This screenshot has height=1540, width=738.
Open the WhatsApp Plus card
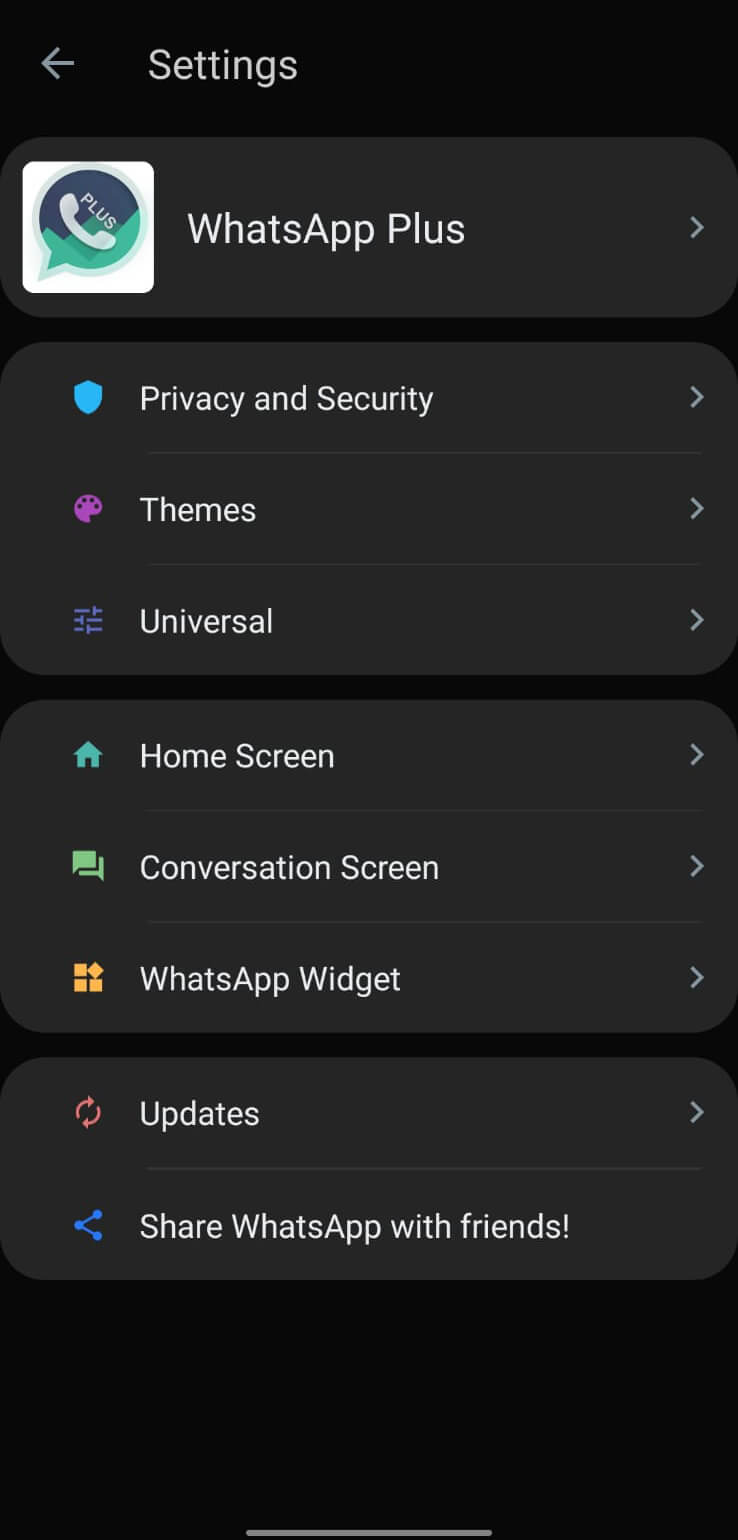(x=369, y=228)
